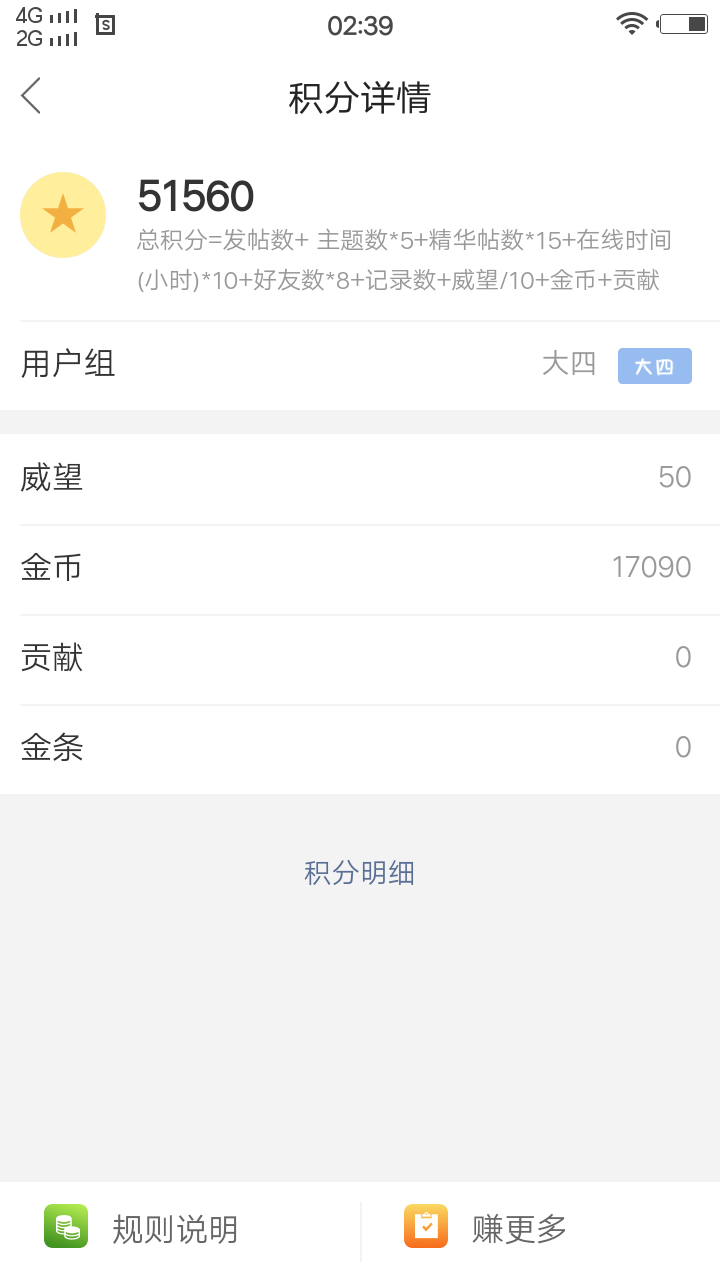
Task: Open 规则说明 at the bottom
Action: coord(180,1228)
